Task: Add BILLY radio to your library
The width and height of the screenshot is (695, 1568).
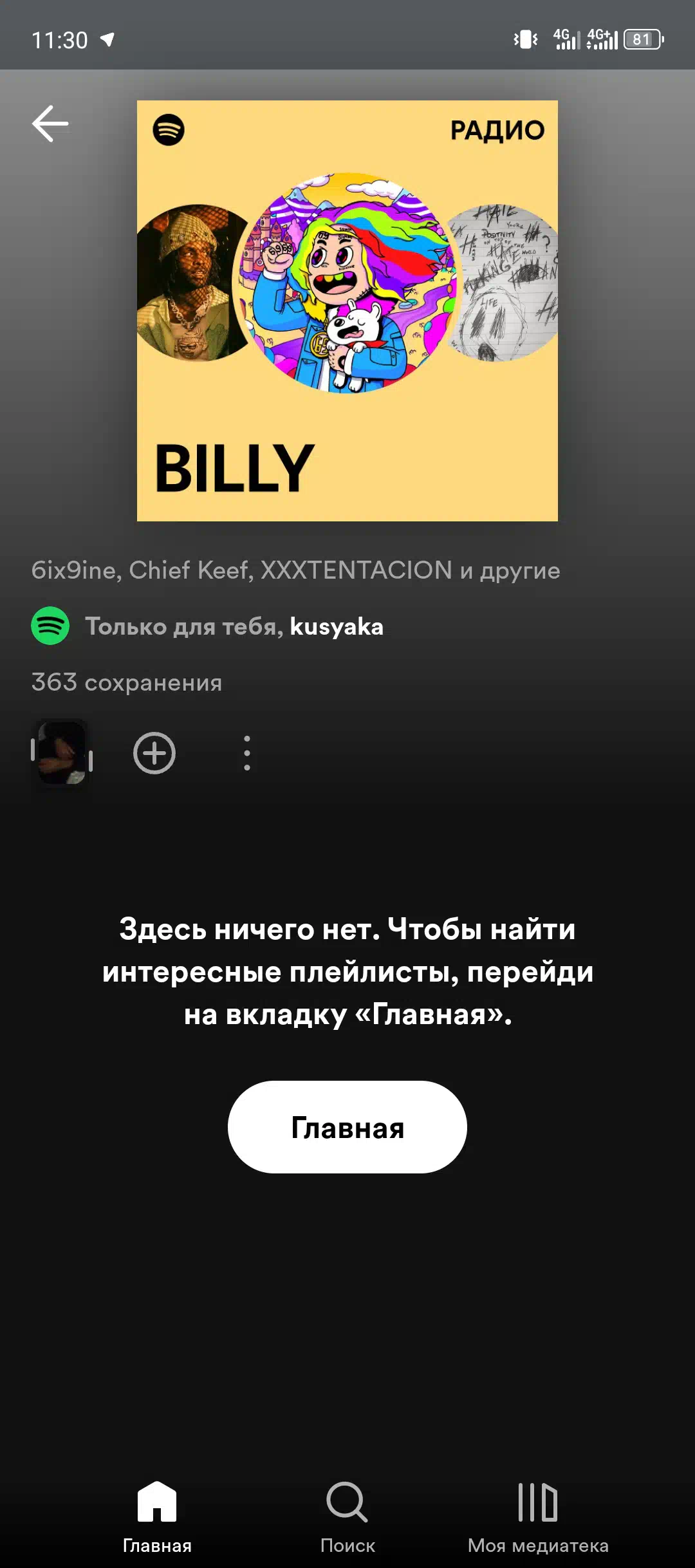Action: point(154,752)
